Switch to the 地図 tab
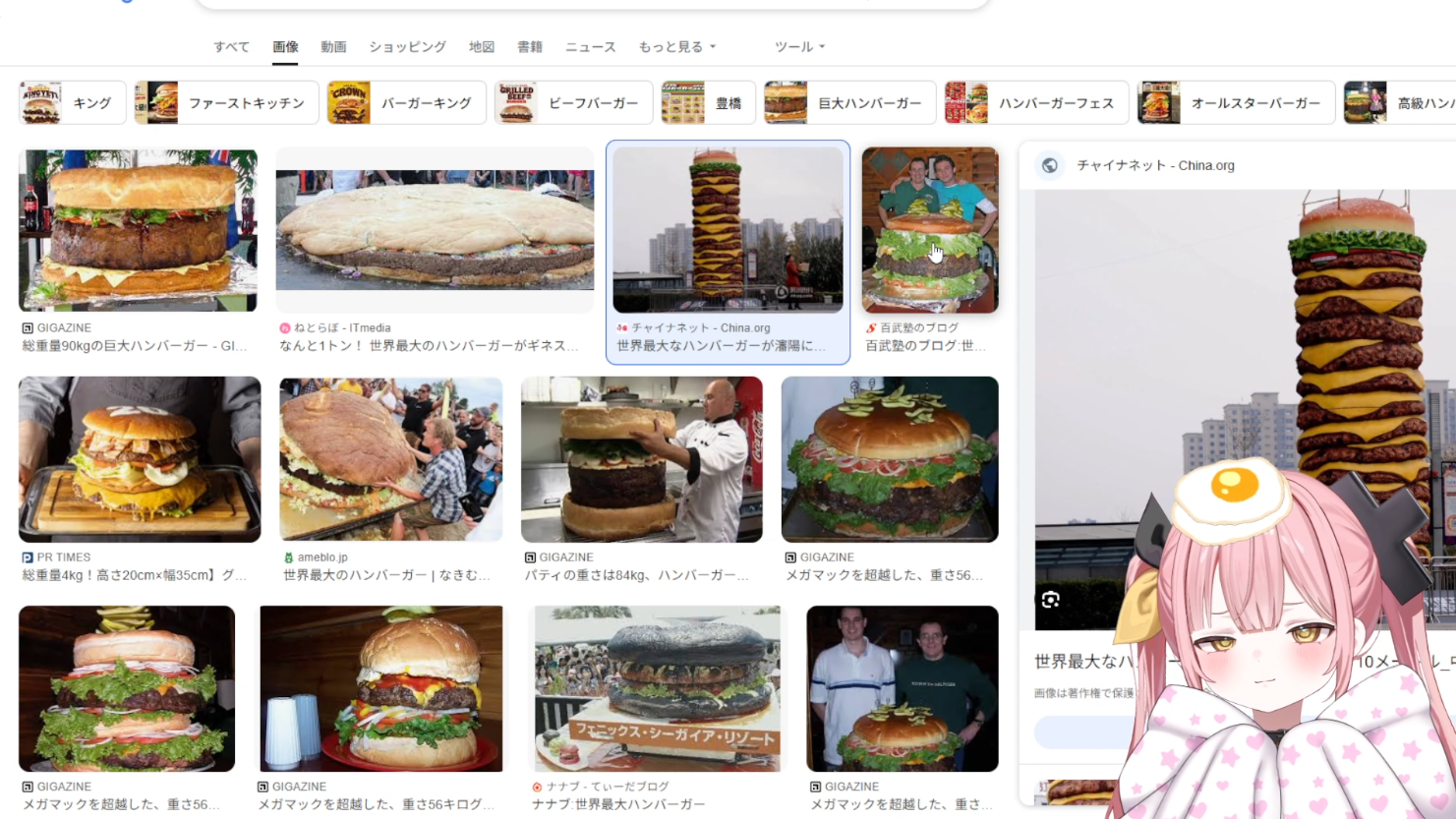 (x=481, y=47)
